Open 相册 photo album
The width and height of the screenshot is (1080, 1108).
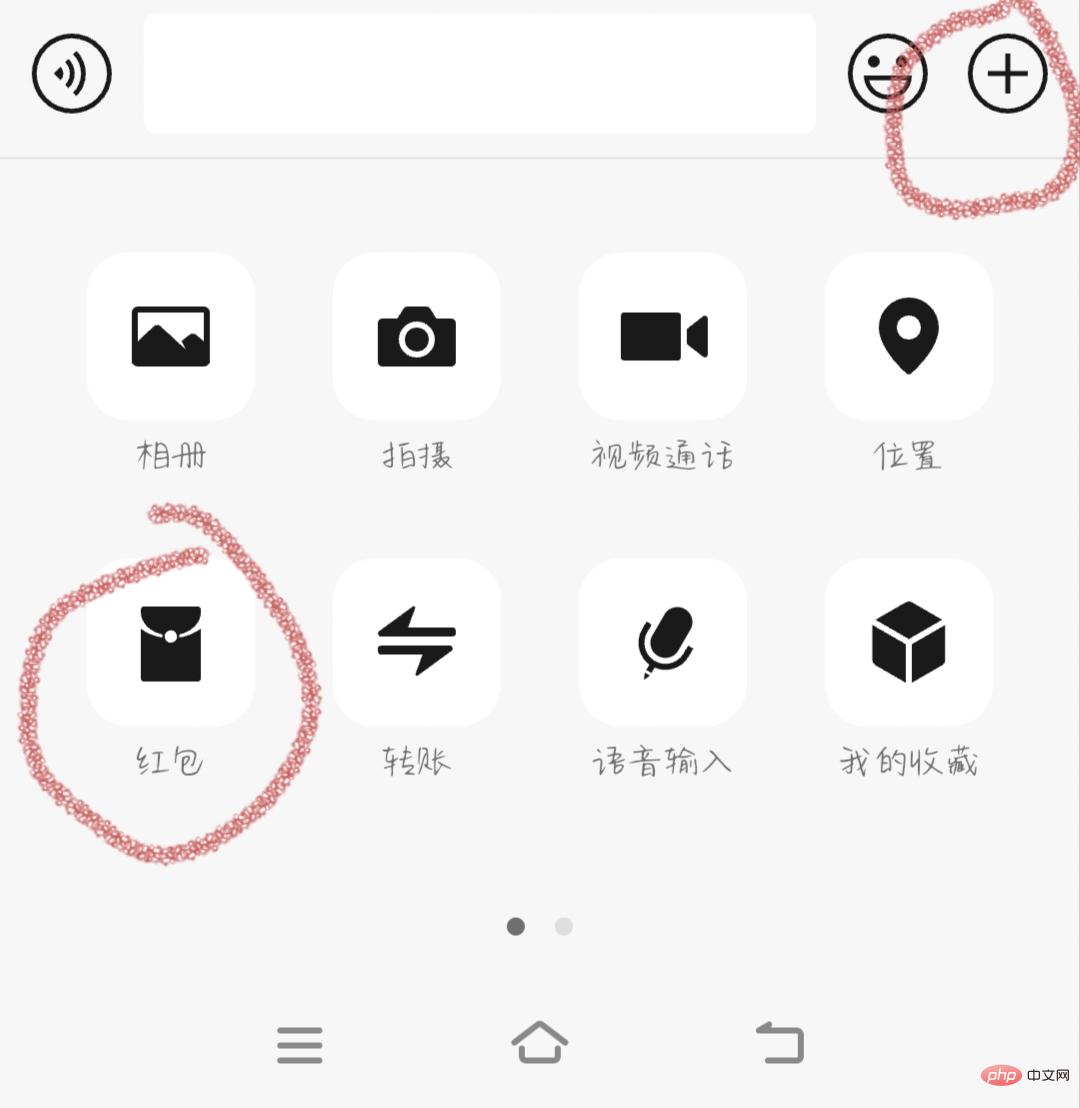(171, 337)
